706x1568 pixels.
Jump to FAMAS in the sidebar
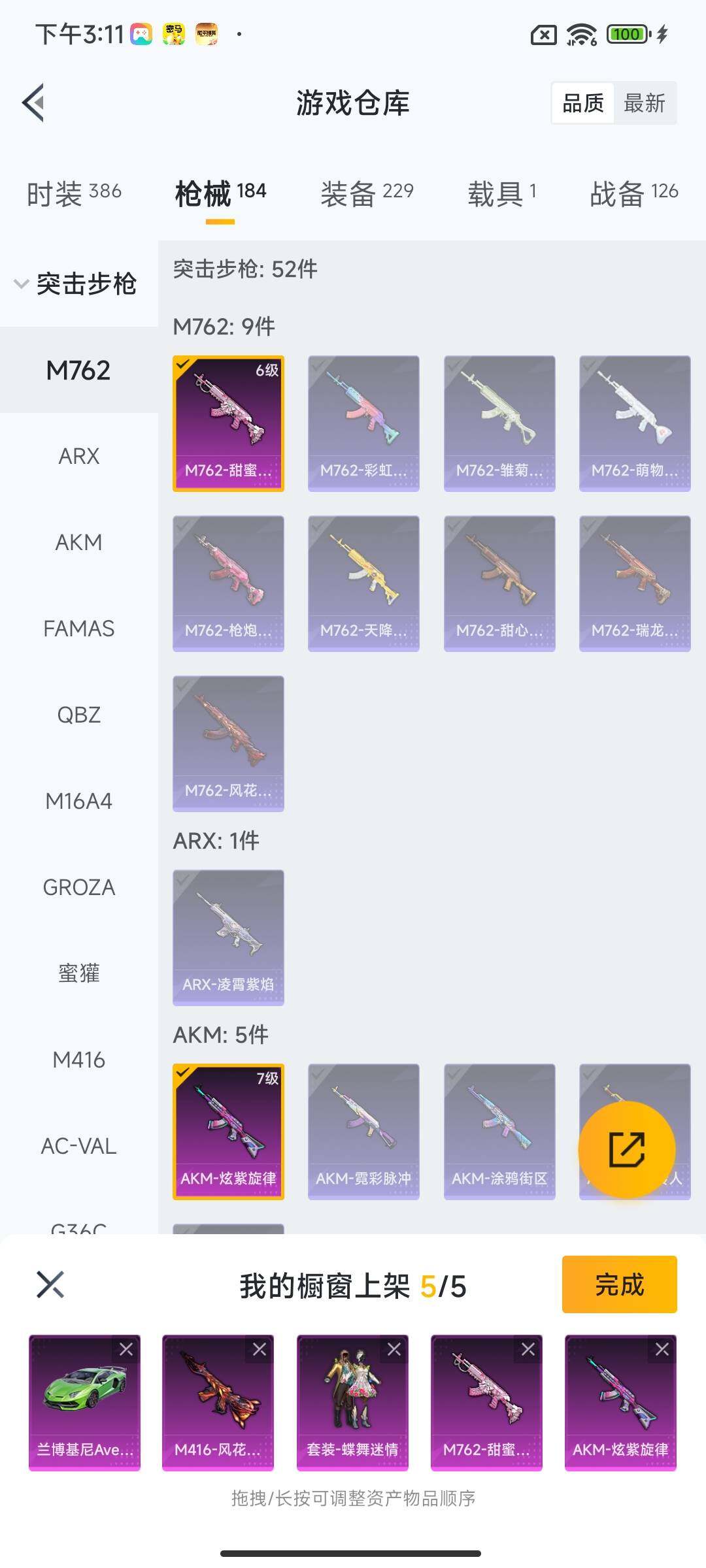pyautogui.click(x=78, y=629)
